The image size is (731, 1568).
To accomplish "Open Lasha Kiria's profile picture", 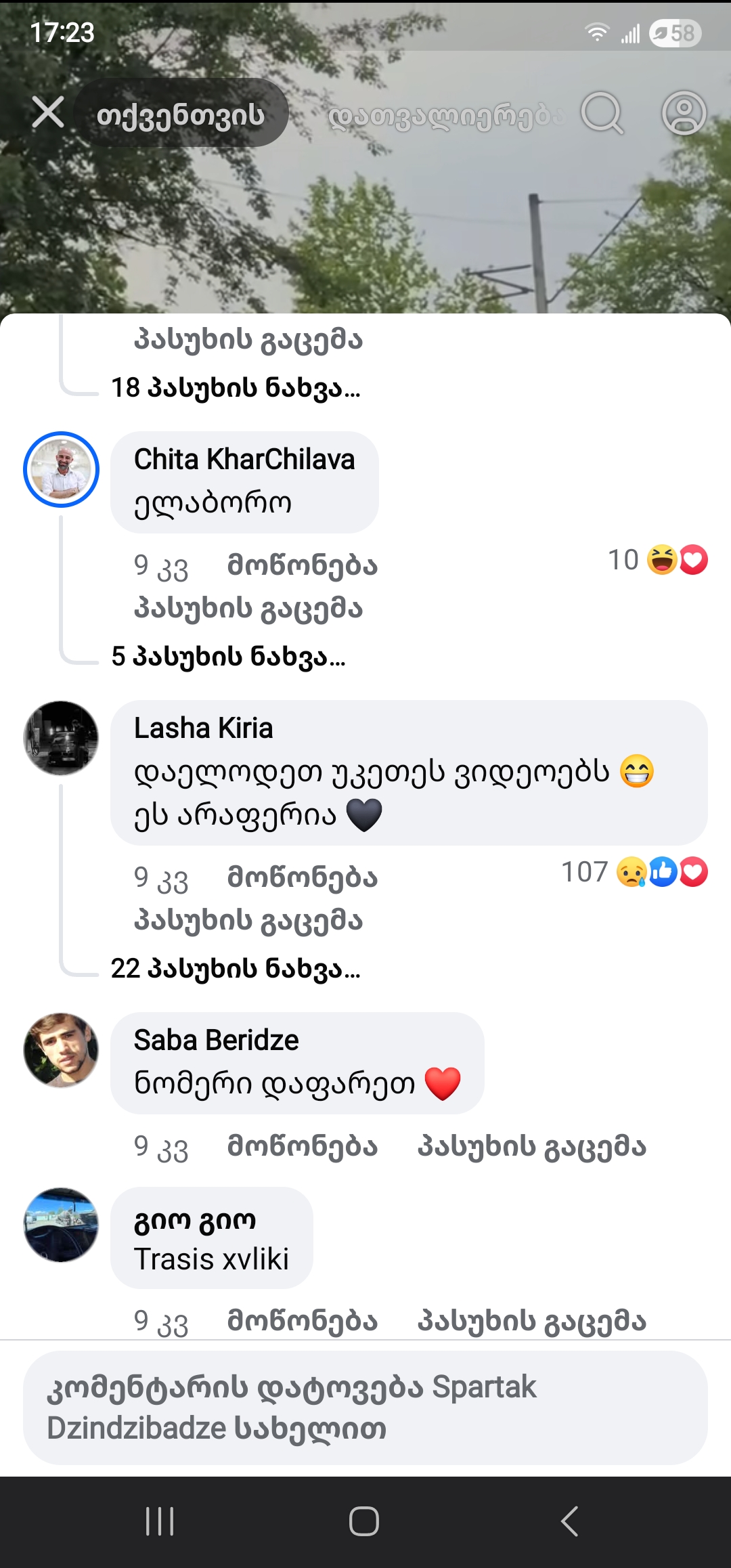I will 61,741.
